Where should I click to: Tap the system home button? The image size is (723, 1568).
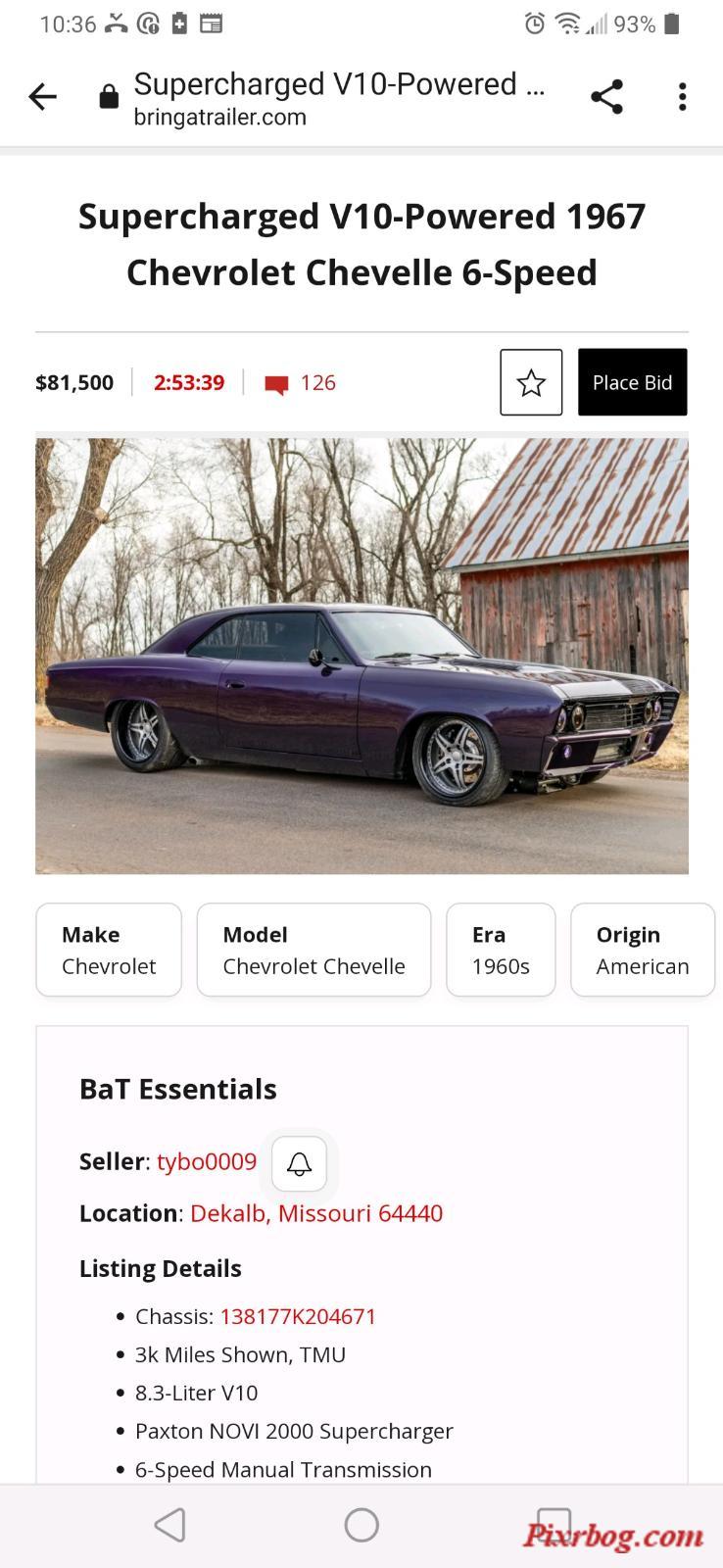pyautogui.click(x=361, y=1525)
